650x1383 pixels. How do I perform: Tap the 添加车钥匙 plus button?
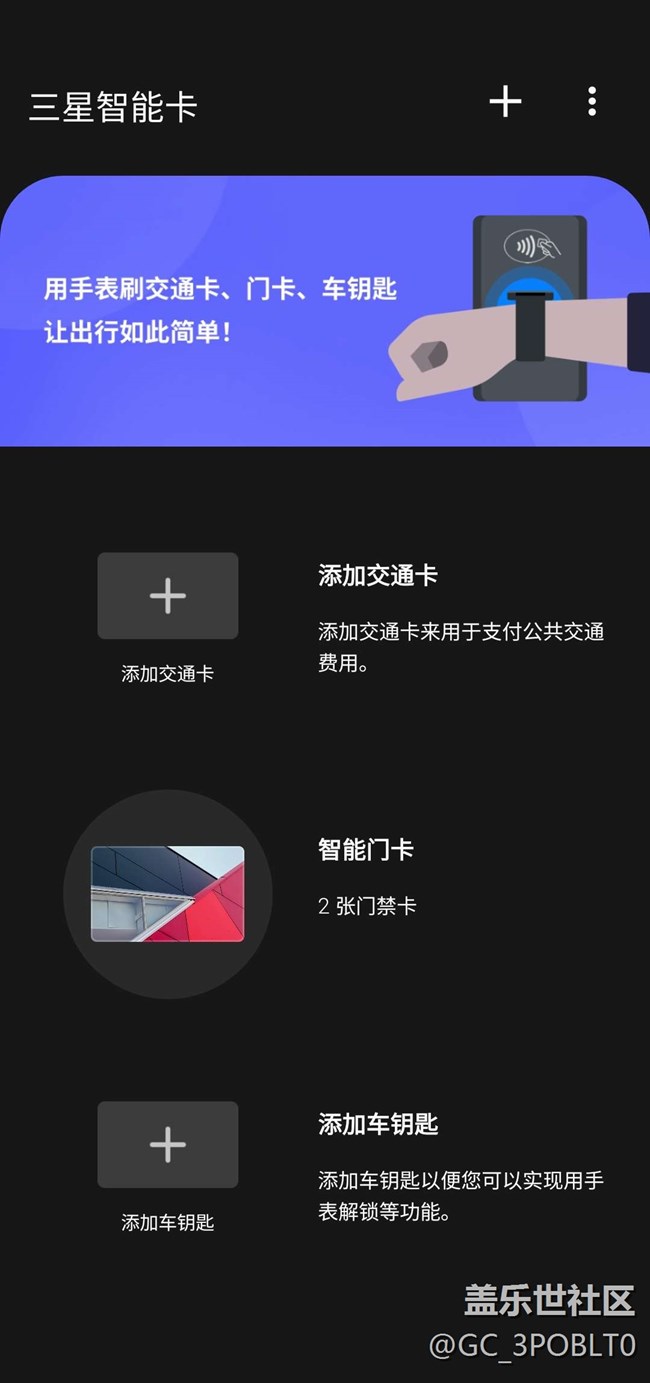(x=168, y=1145)
